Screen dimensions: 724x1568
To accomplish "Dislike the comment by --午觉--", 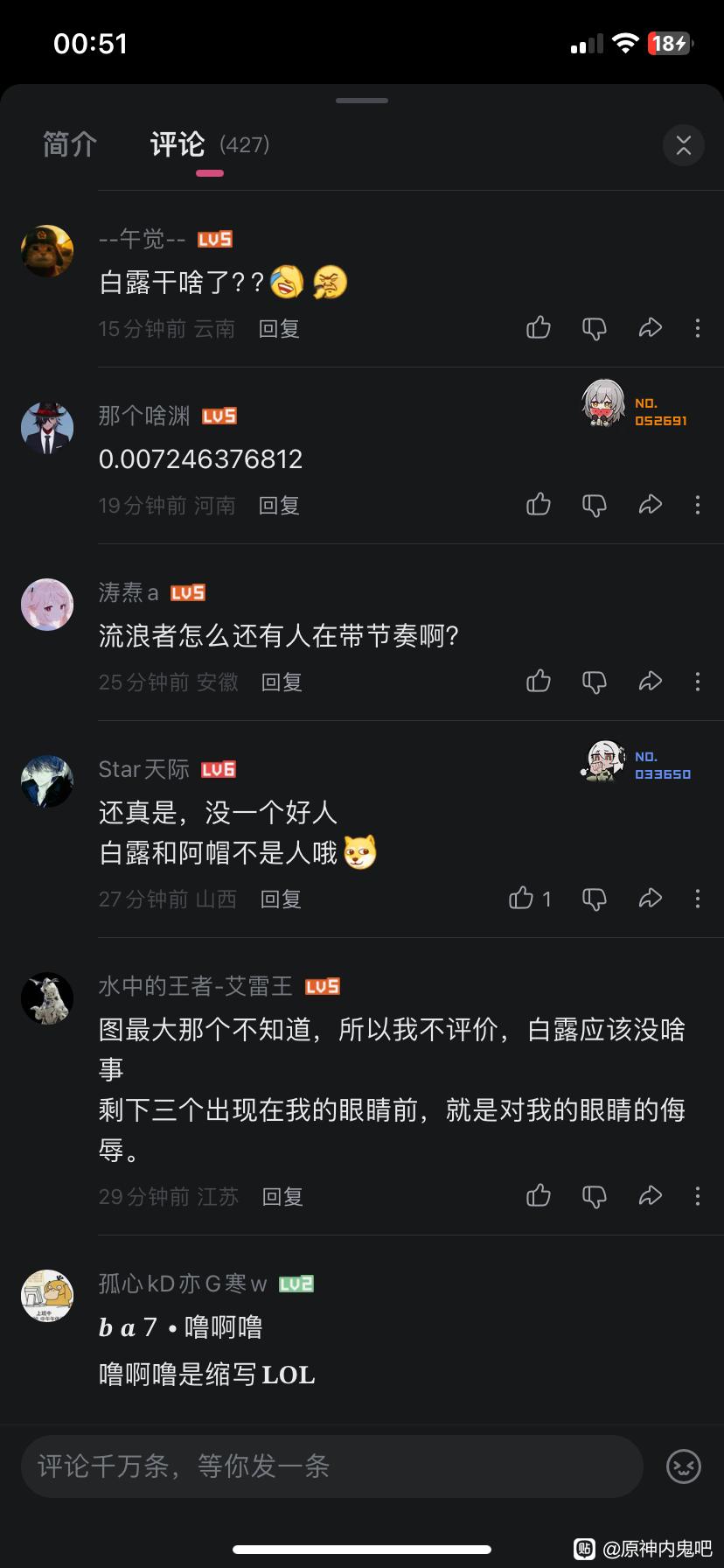I will 595,328.
